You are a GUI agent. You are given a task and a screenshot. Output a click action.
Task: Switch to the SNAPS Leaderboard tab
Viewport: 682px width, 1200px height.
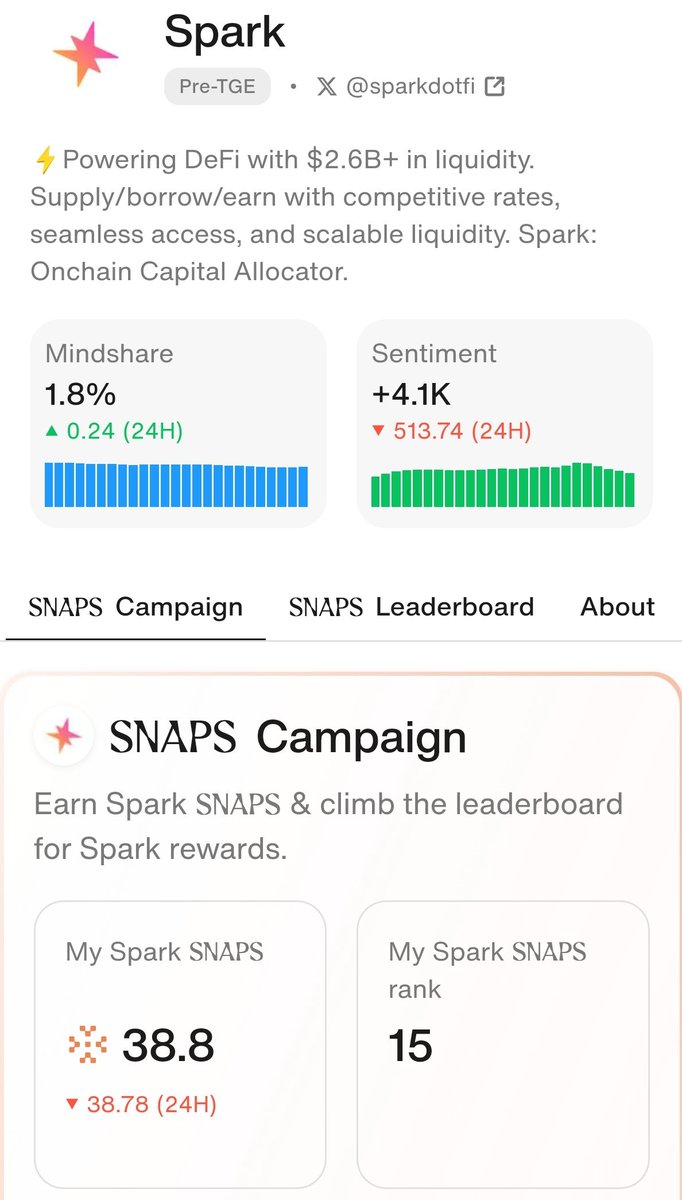411,607
